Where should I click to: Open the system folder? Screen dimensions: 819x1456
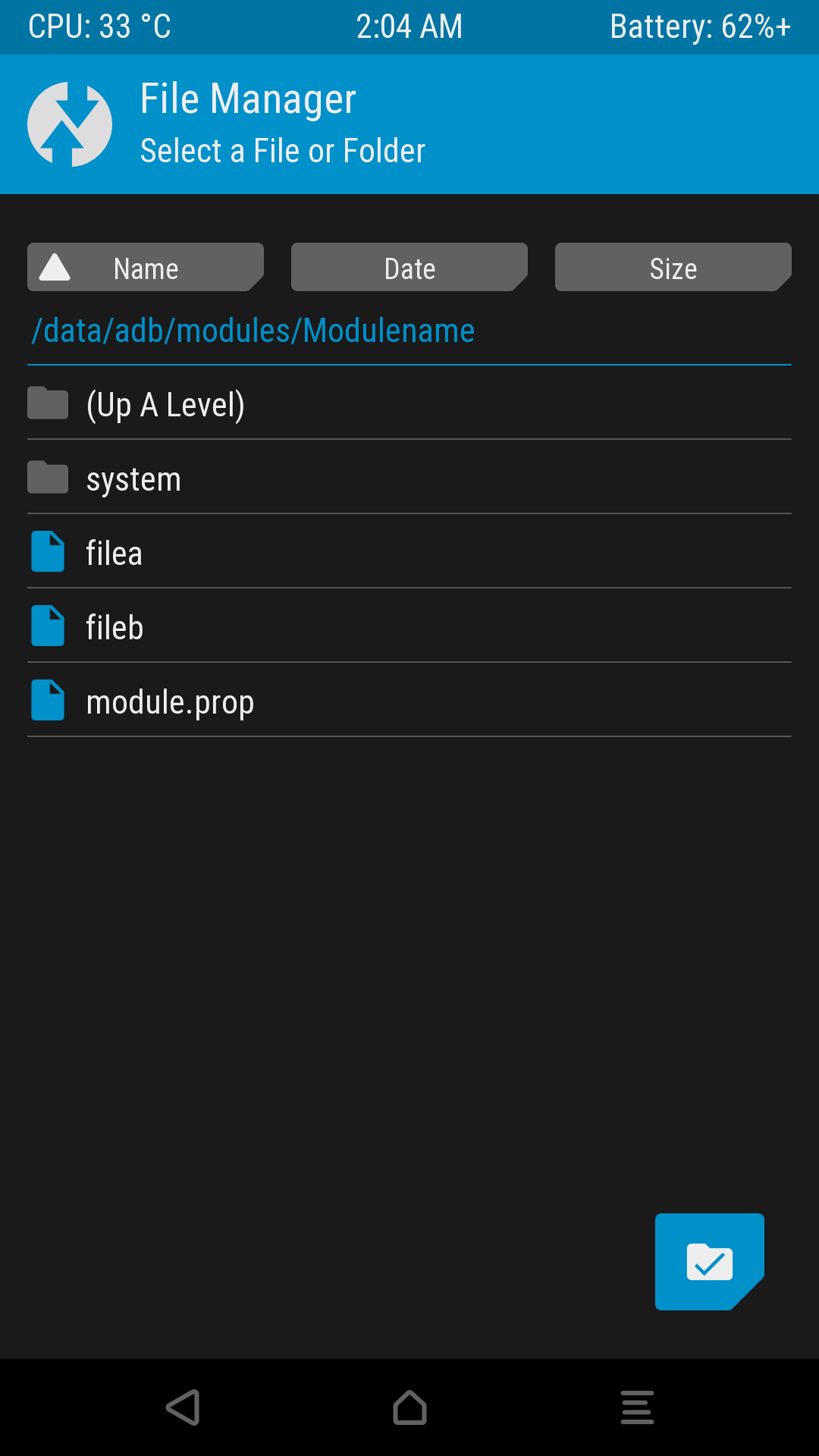point(133,479)
